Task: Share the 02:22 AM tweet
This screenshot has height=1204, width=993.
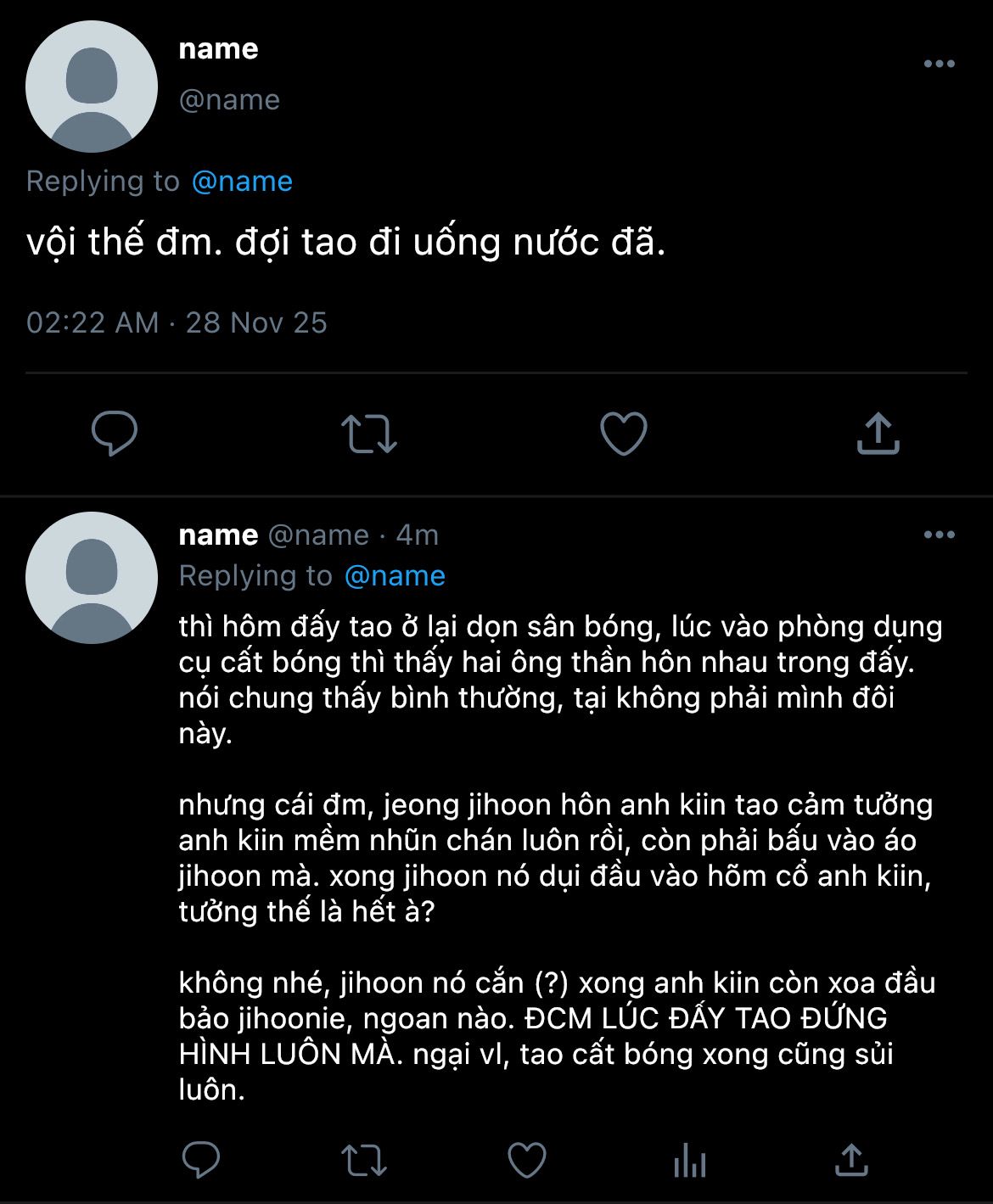Action: [878, 433]
